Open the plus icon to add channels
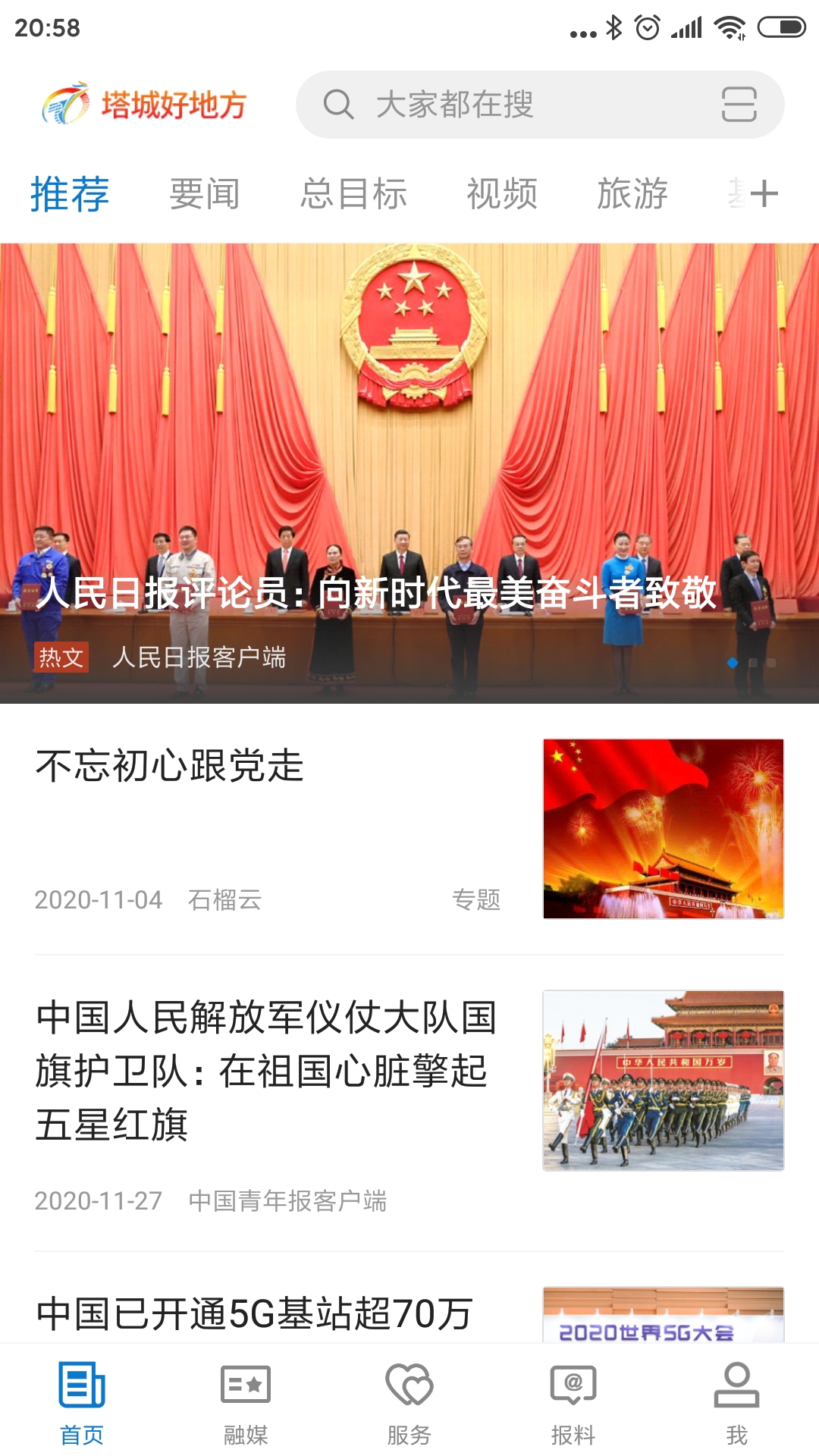This screenshot has height=1456, width=819. click(x=764, y=194)
